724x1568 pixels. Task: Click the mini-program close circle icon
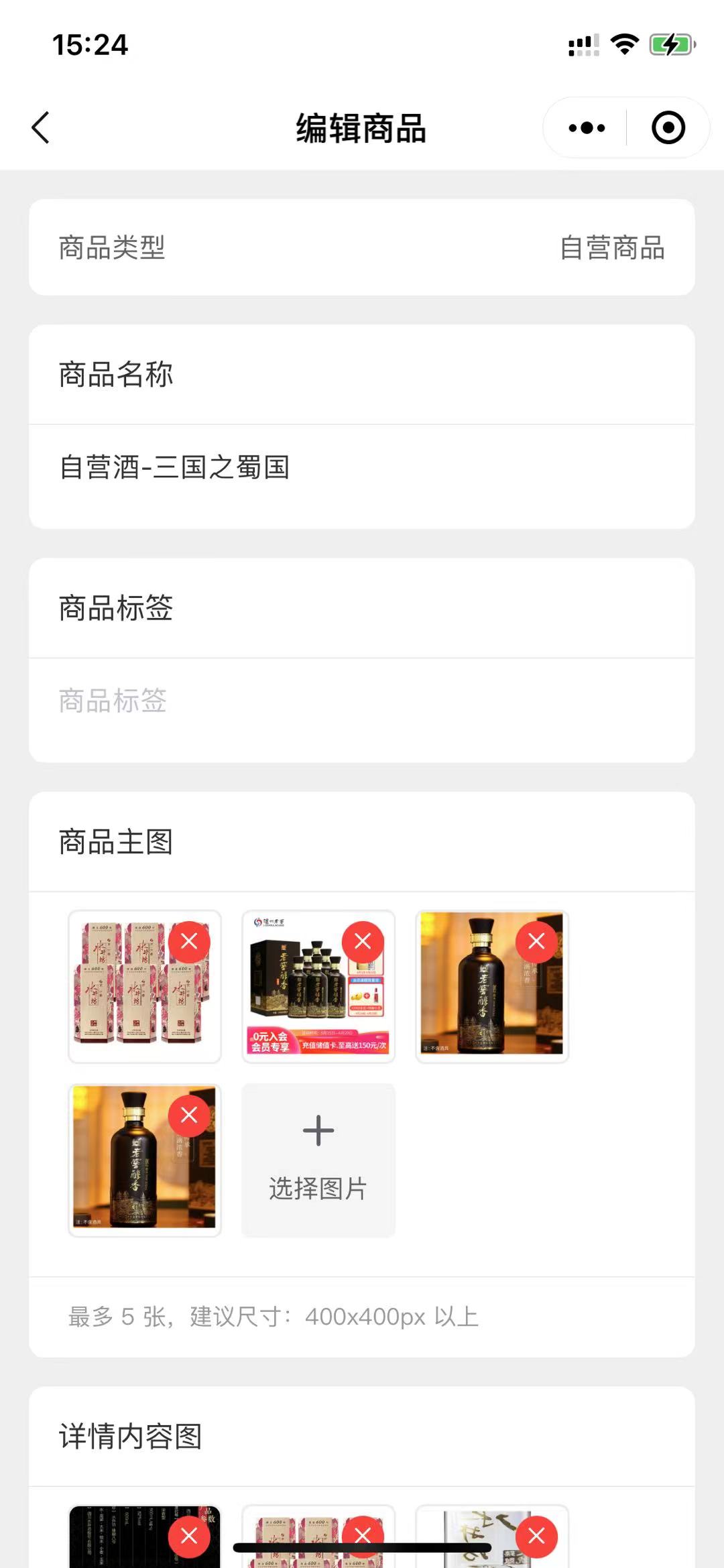click(666, 127)
